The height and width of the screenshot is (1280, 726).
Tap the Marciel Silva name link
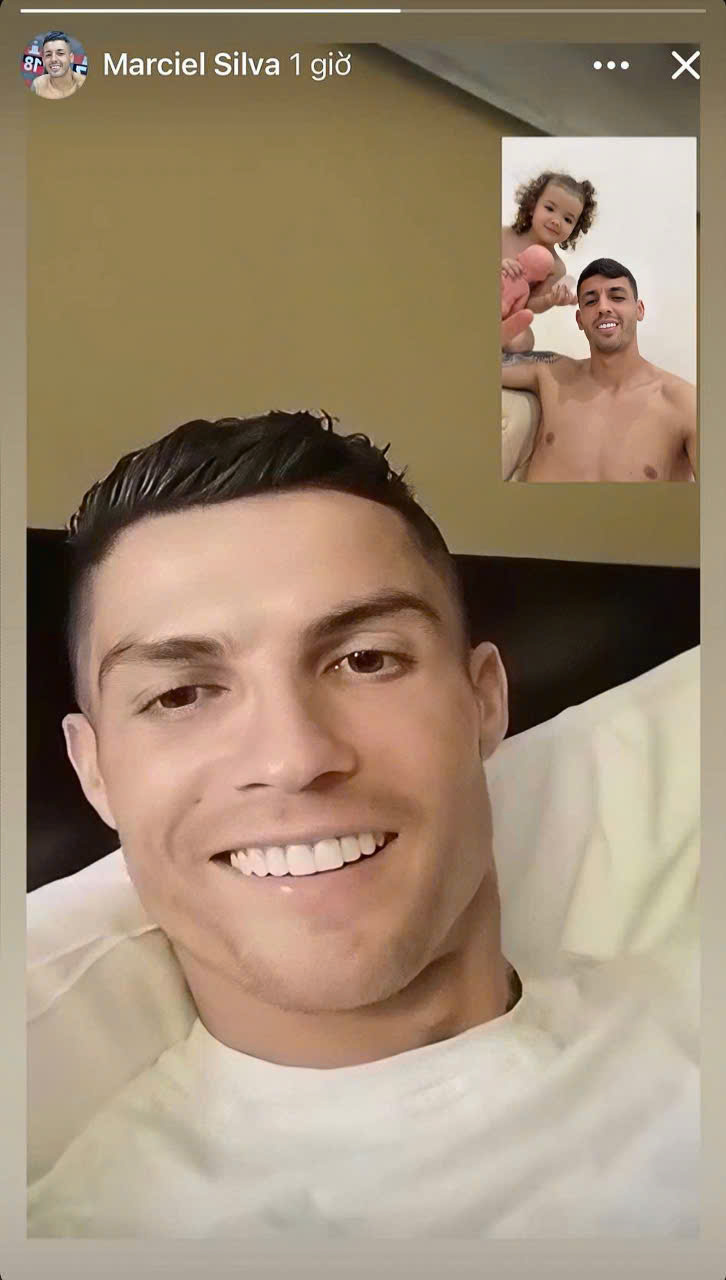[191, 65]
